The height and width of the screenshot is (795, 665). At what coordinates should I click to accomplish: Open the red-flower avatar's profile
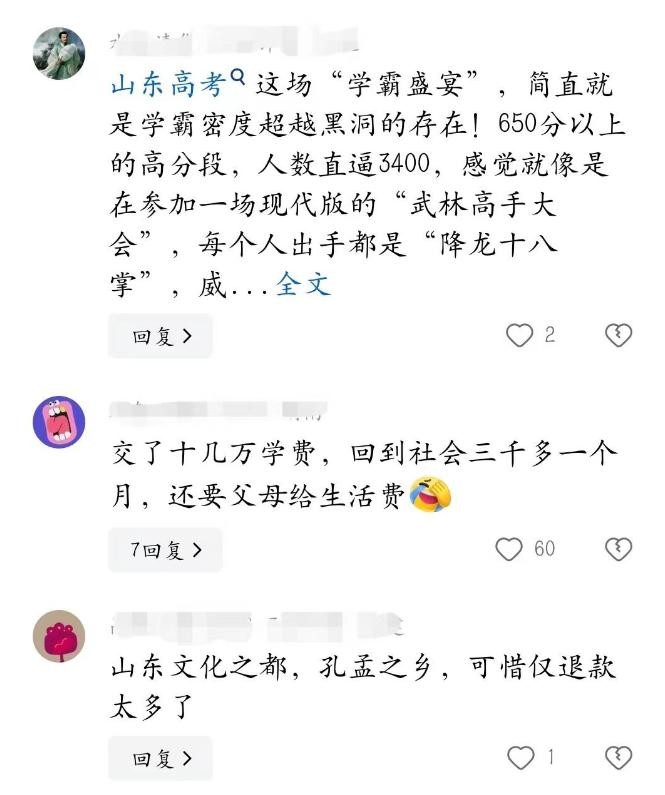click(59, 635)
